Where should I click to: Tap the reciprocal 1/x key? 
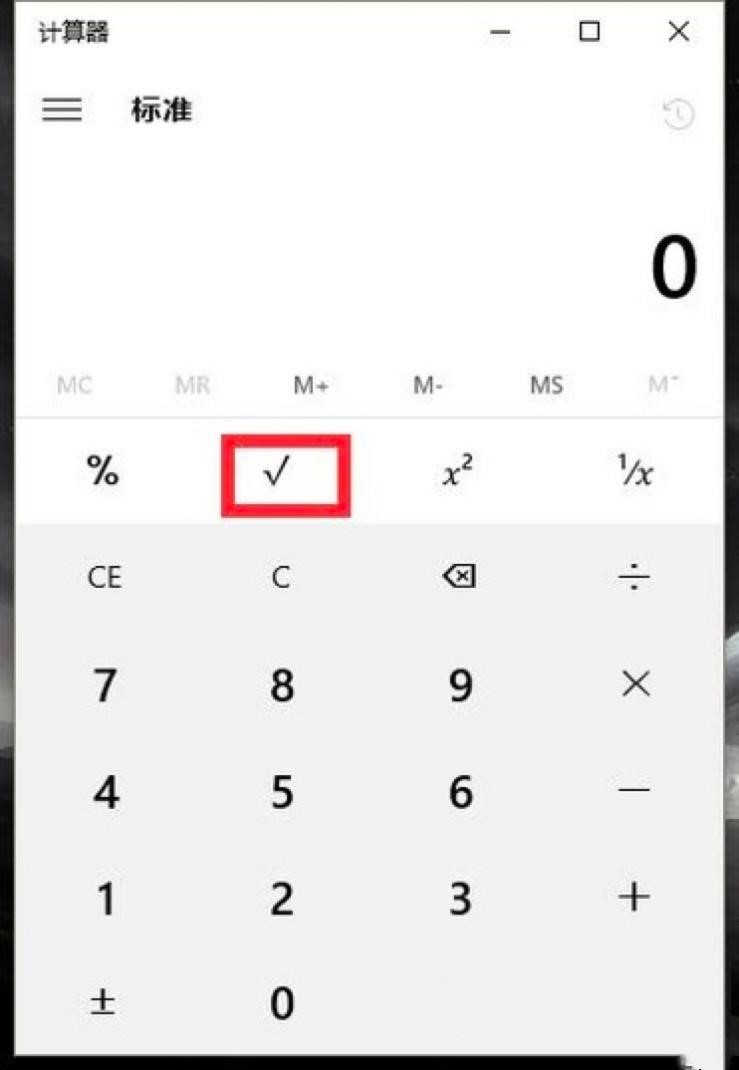634,471
